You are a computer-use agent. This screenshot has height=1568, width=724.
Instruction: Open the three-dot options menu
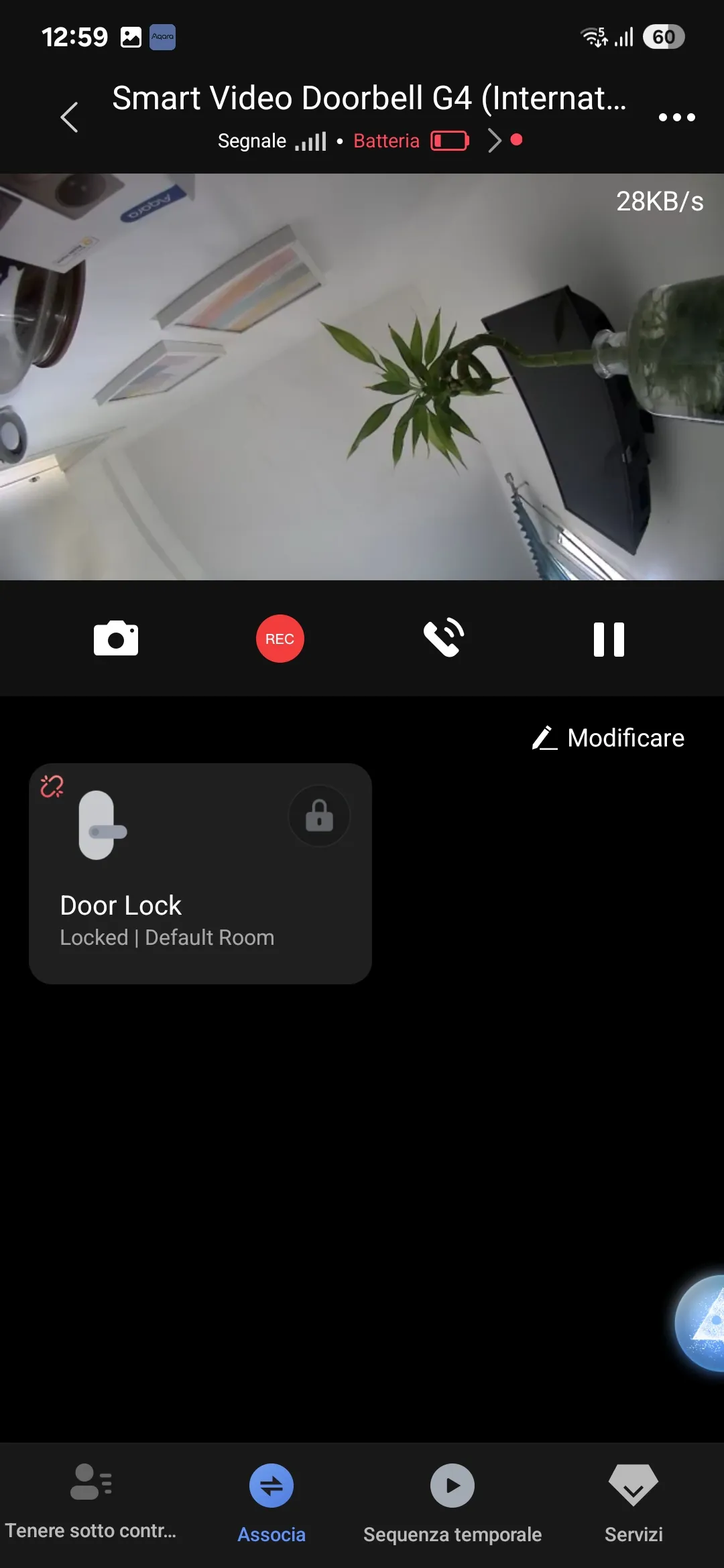pos(677,117)
